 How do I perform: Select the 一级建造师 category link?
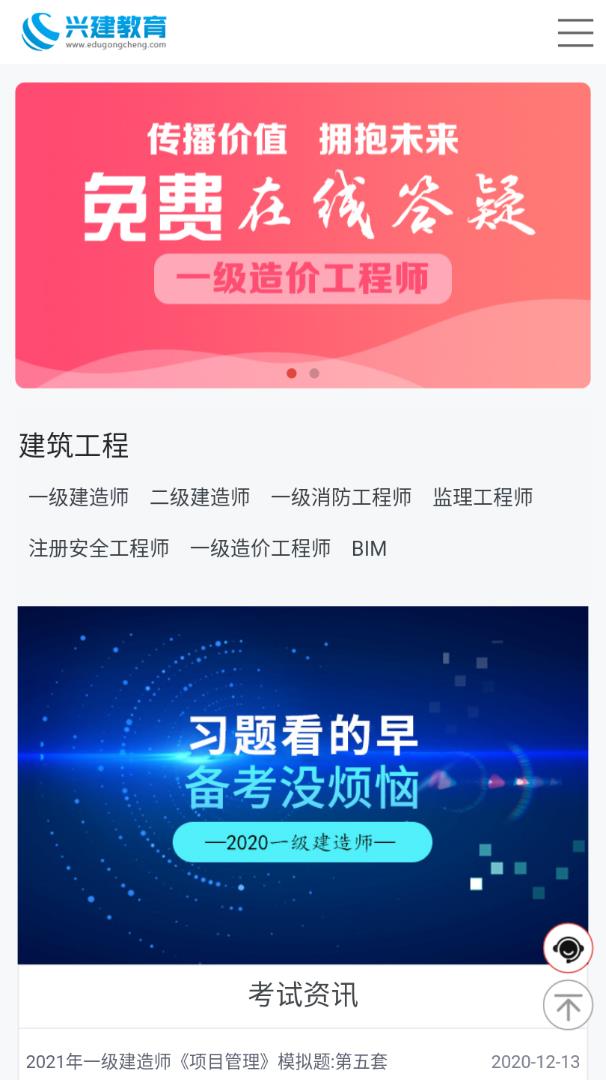pos(78,497)
